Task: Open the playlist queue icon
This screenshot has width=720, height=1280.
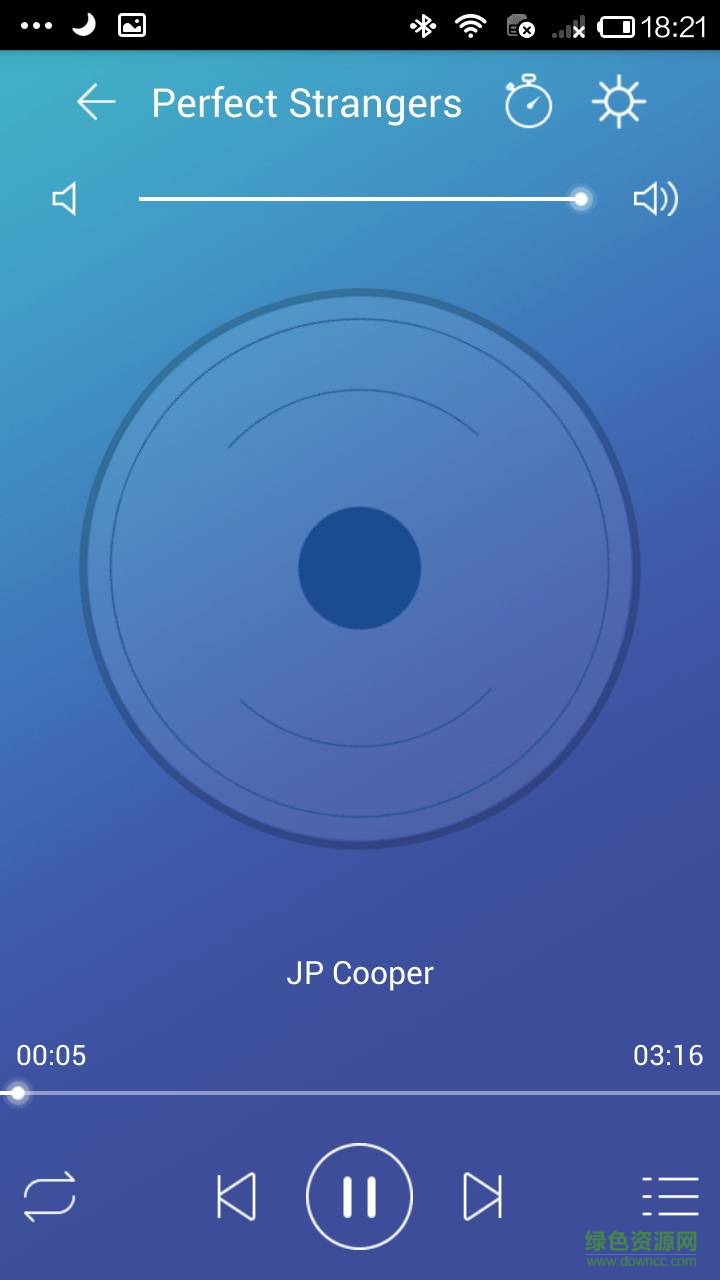Action: (x=669, y=1196)
